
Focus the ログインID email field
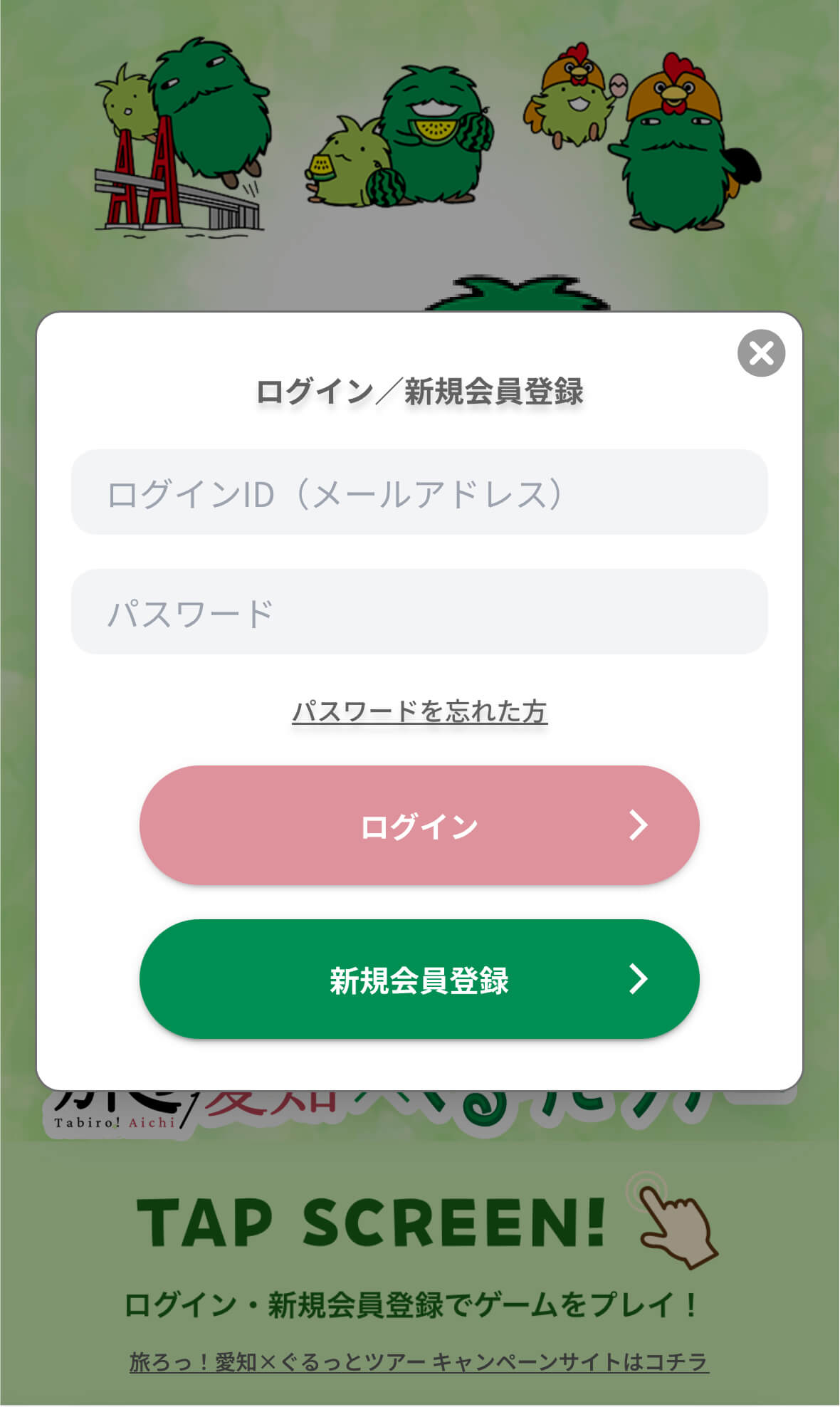click(419, 492)
